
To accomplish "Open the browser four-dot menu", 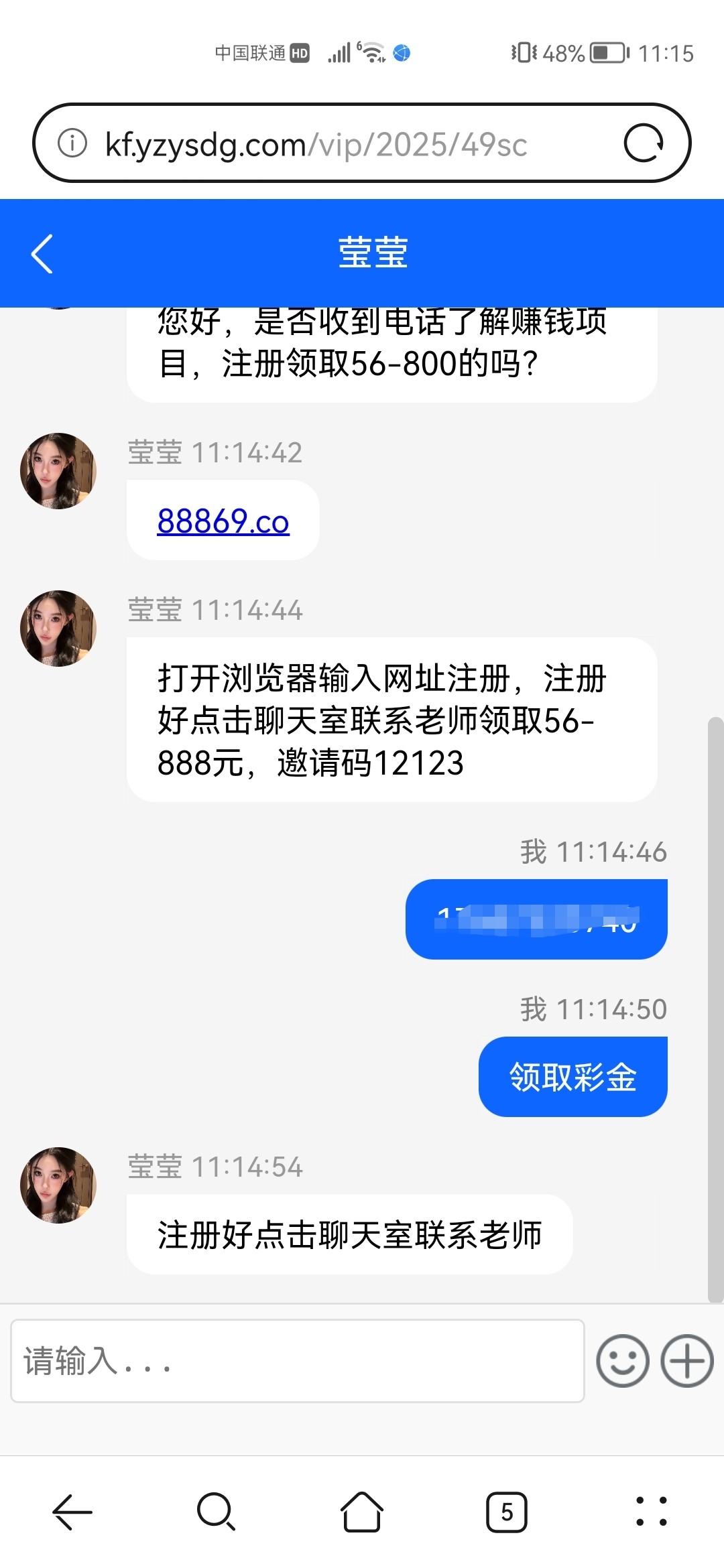I will point(651,1512).
